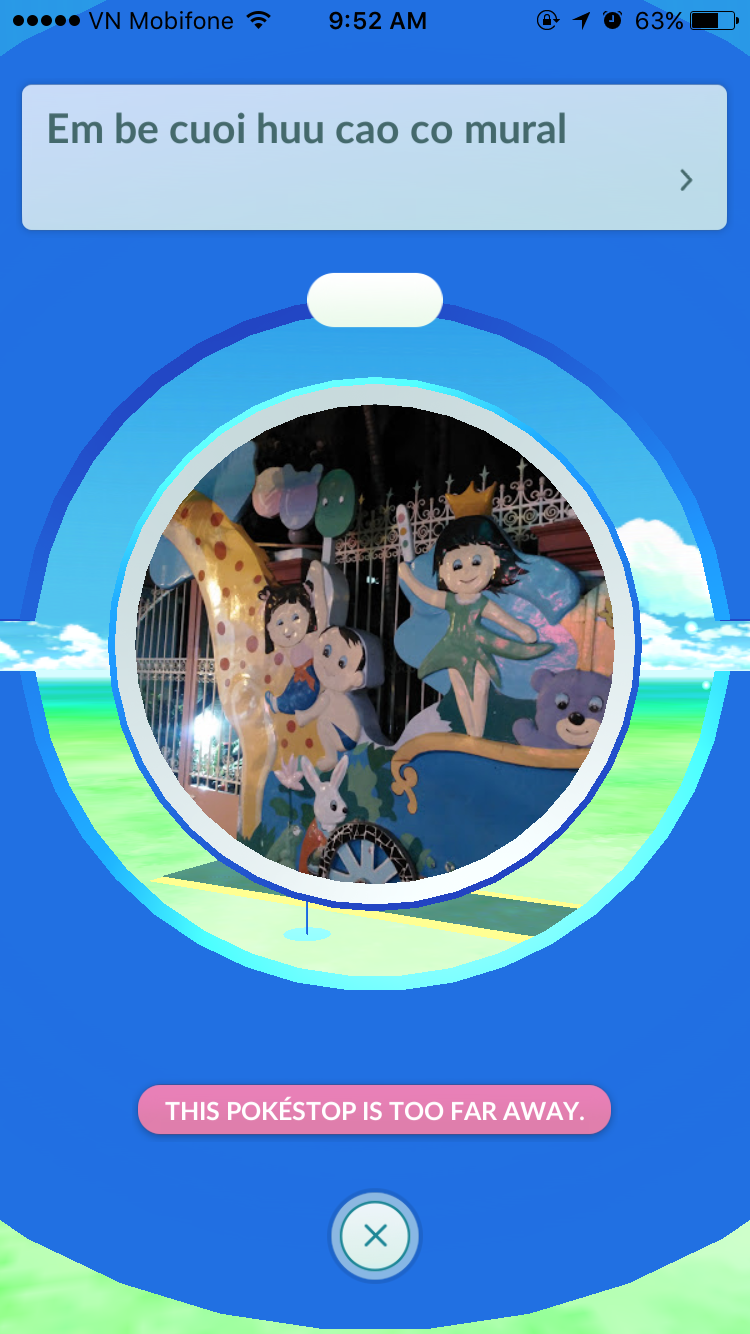The height and width of the screenshot is (1334, 750).
Task: Close the PokéStop screen
Action: pos(375,1236)
